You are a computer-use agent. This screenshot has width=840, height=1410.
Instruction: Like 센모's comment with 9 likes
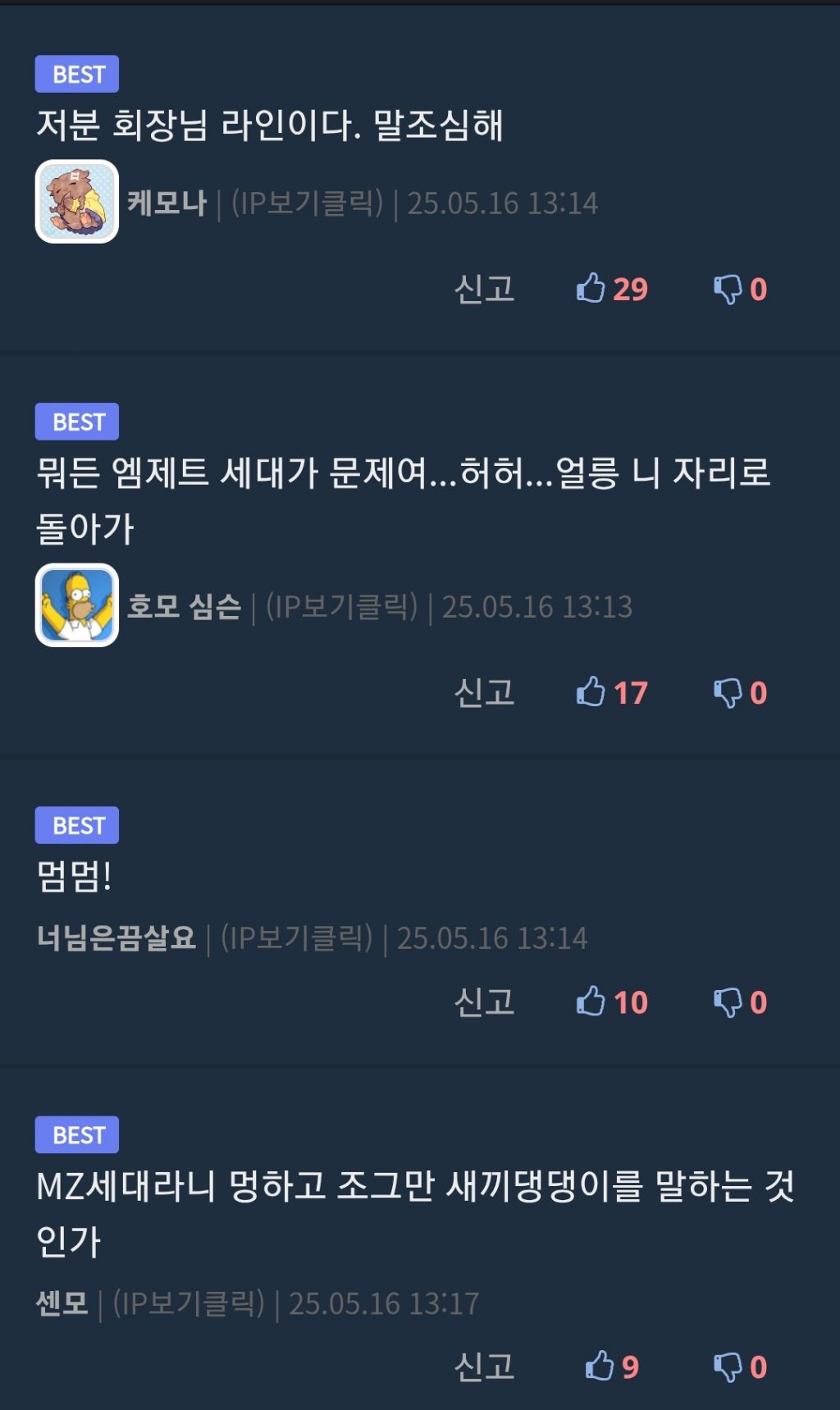coord(612,1367)
